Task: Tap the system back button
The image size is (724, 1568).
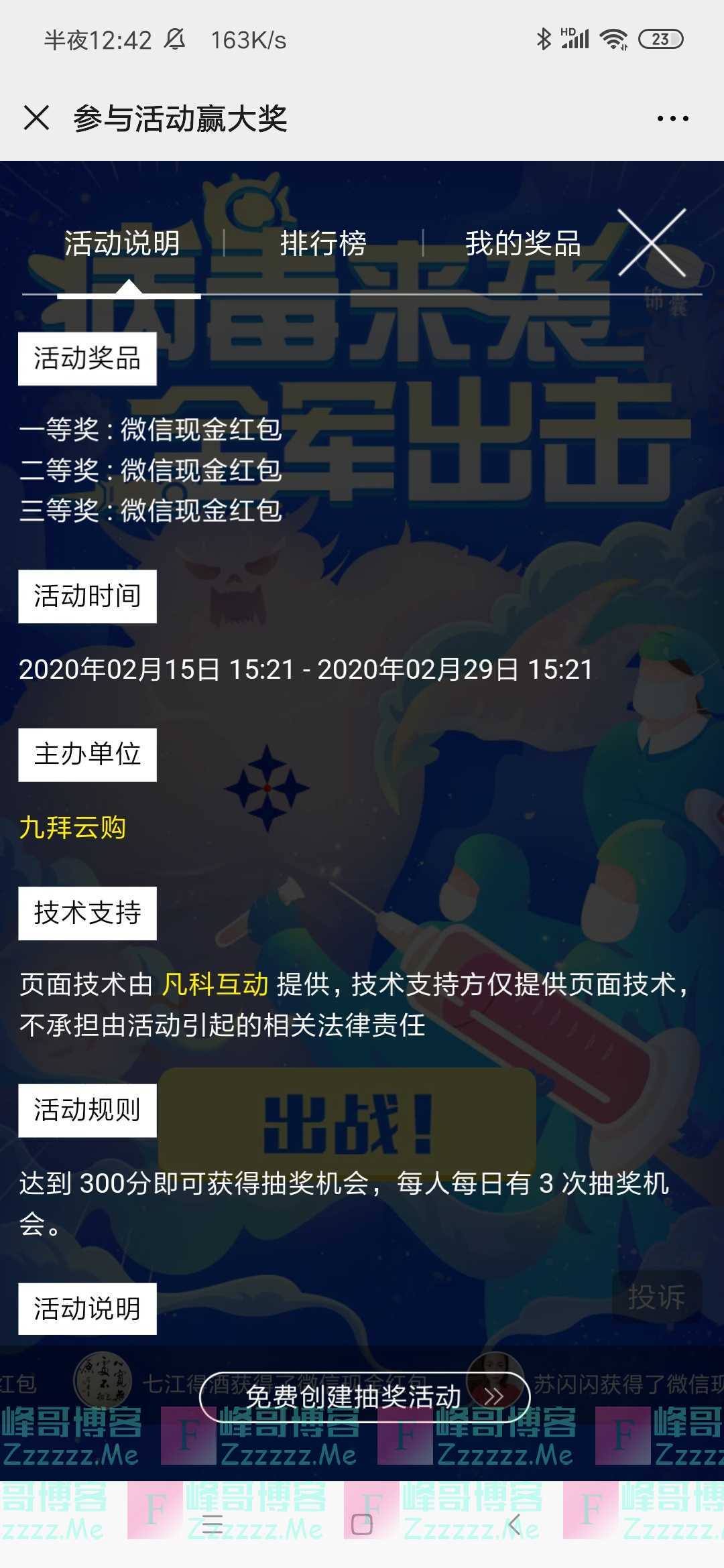Action: pos(514,1525)
